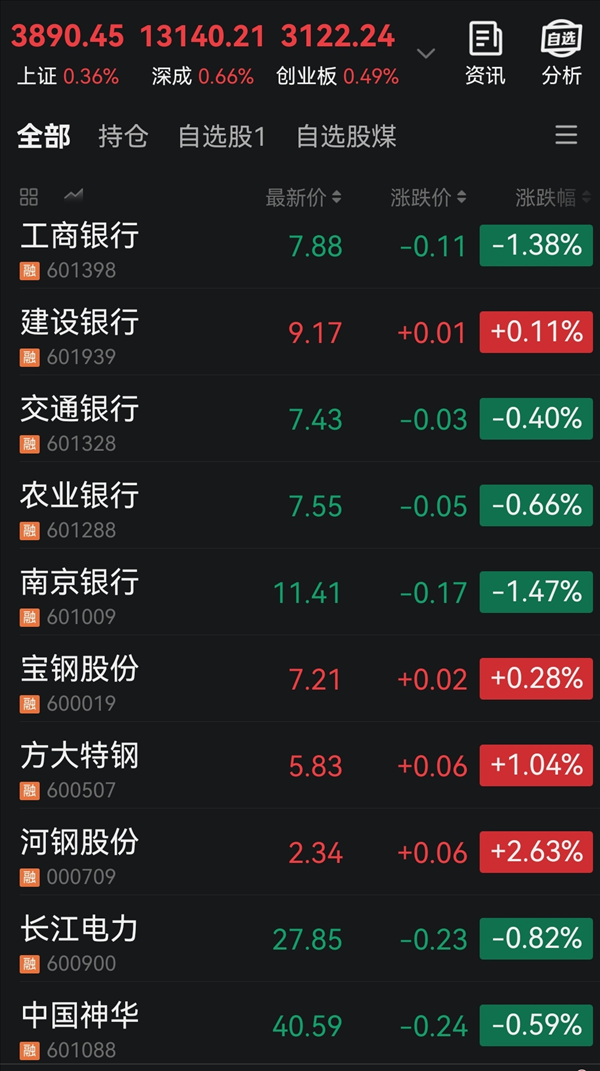This screenshot has width=600, height=1071.
Task: Open the 资讯 news section
Action: tap(485, 54)
